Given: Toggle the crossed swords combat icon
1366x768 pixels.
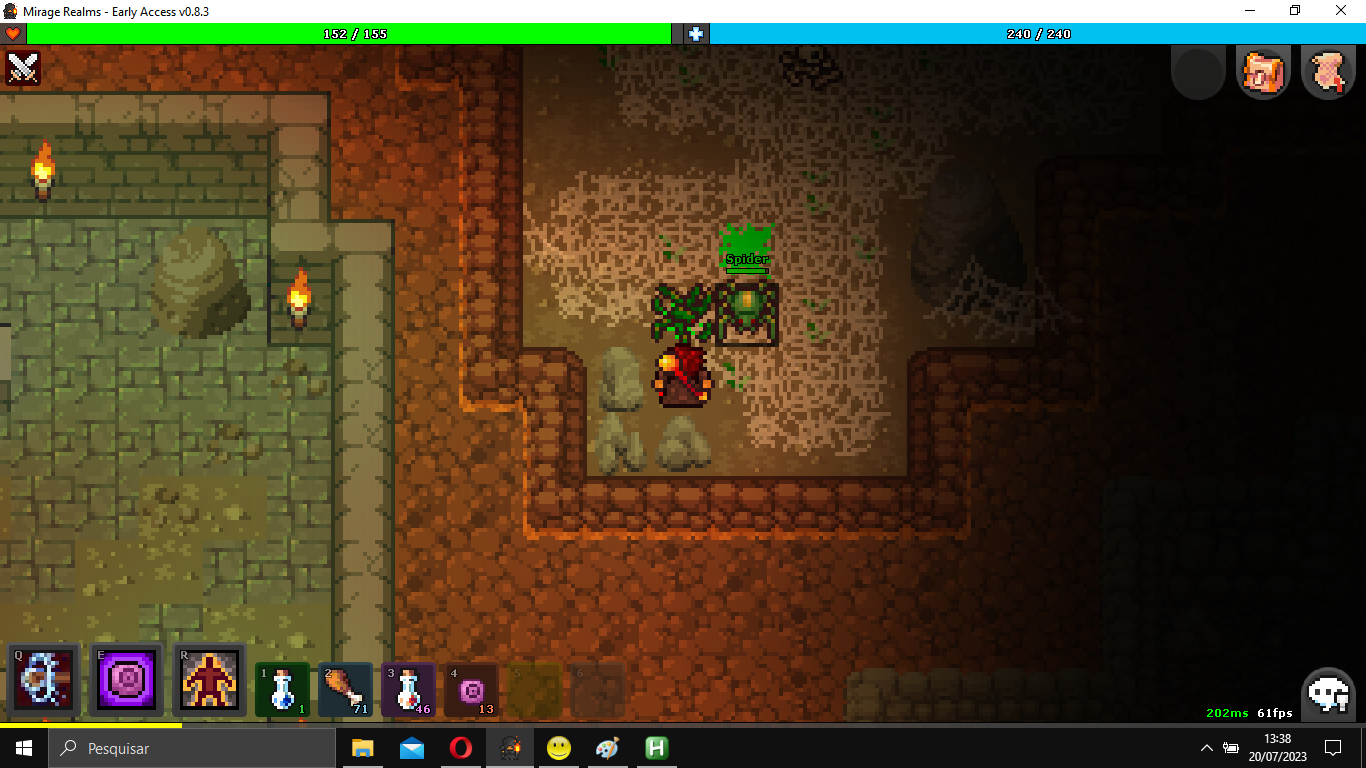Looking at the screenshot, I should (x=22, y=68).
